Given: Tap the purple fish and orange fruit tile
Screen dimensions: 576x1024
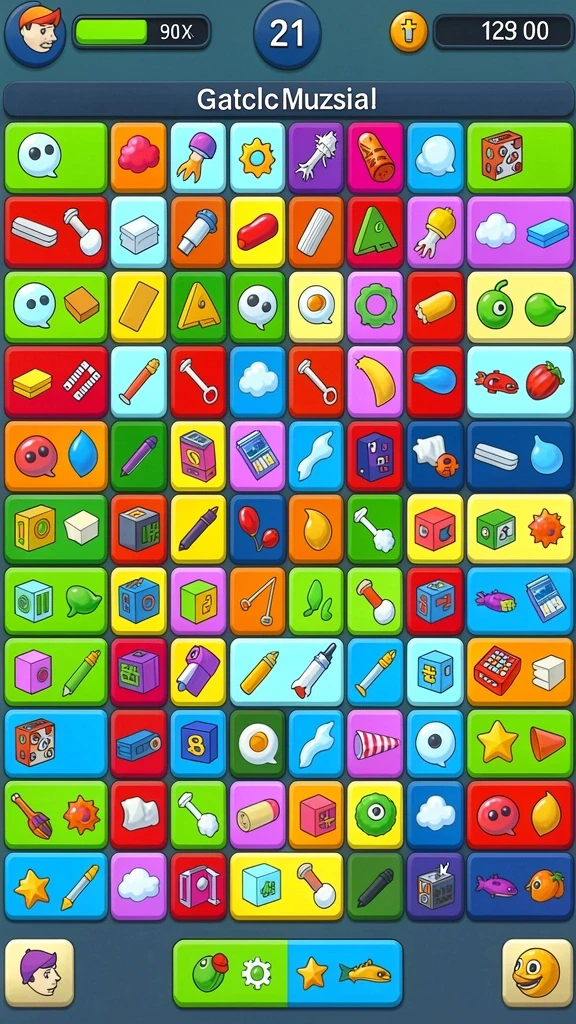Looking at the screenshot, I should pyautogui.click(x=520, y=886).
